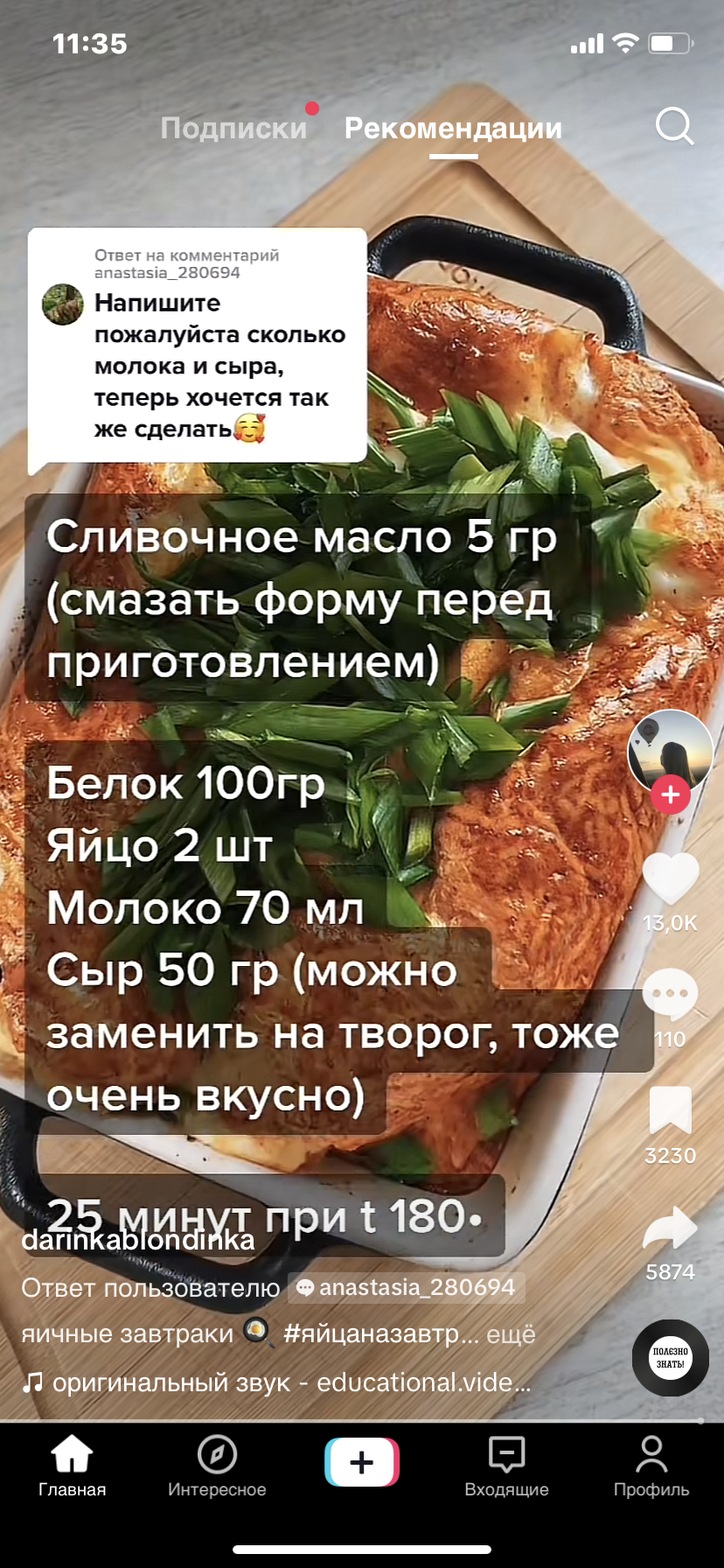
Task: Tap the anastasia_280694 reply chip
Action: (x=407, y=1287)
